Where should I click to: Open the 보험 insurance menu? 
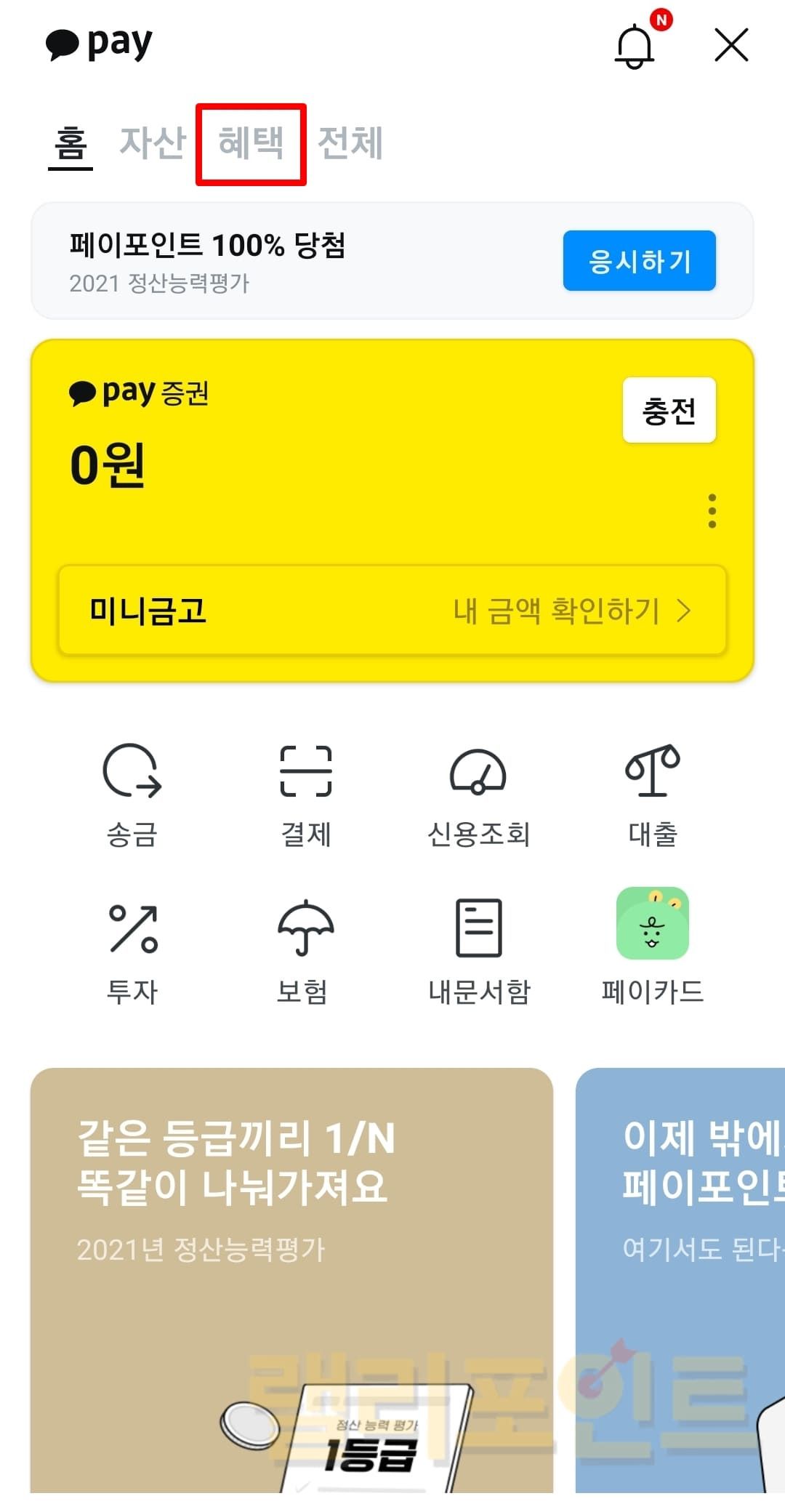click(305, 952)
